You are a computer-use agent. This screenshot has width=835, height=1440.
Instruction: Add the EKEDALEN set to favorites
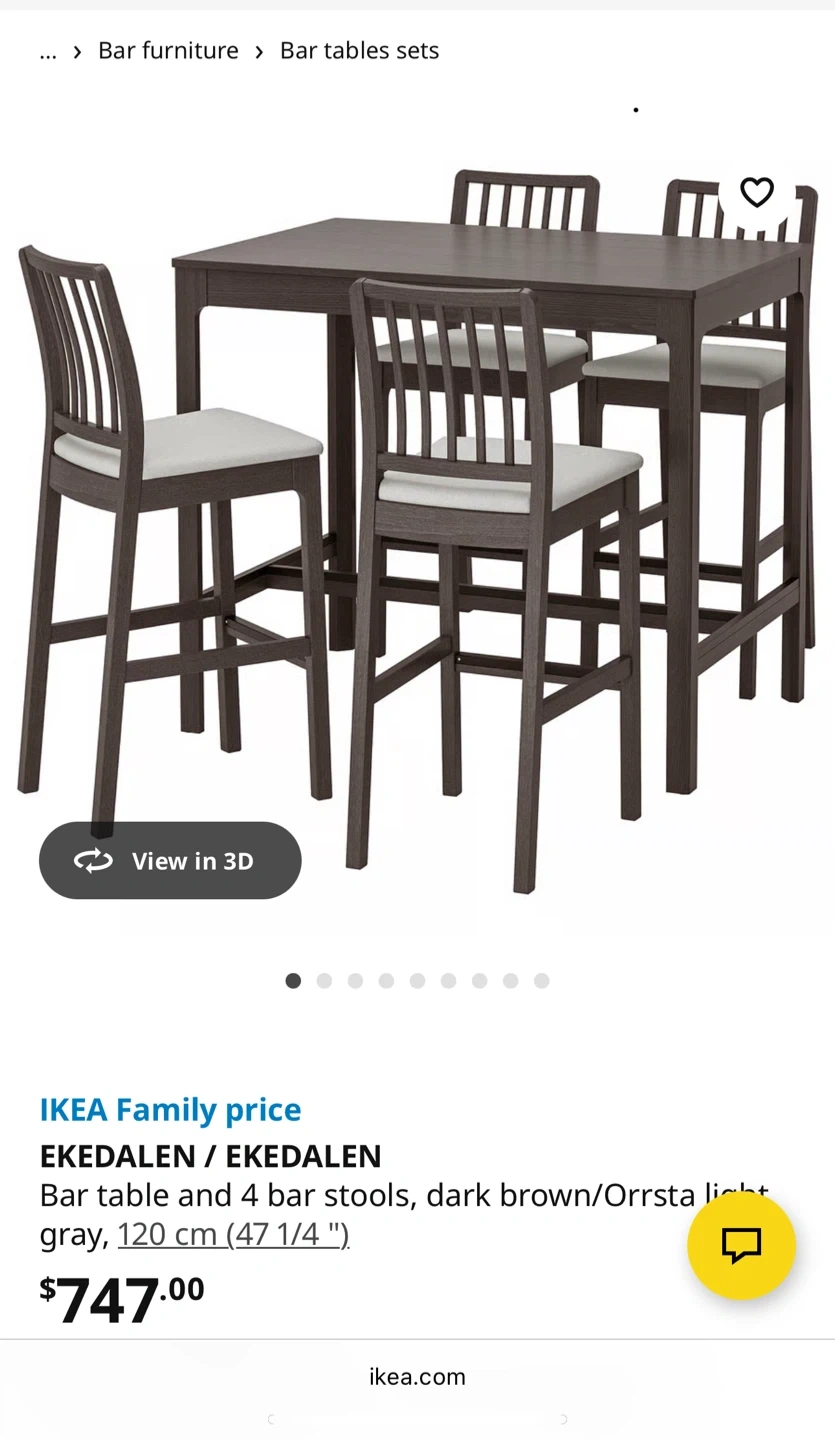point(757,192)
